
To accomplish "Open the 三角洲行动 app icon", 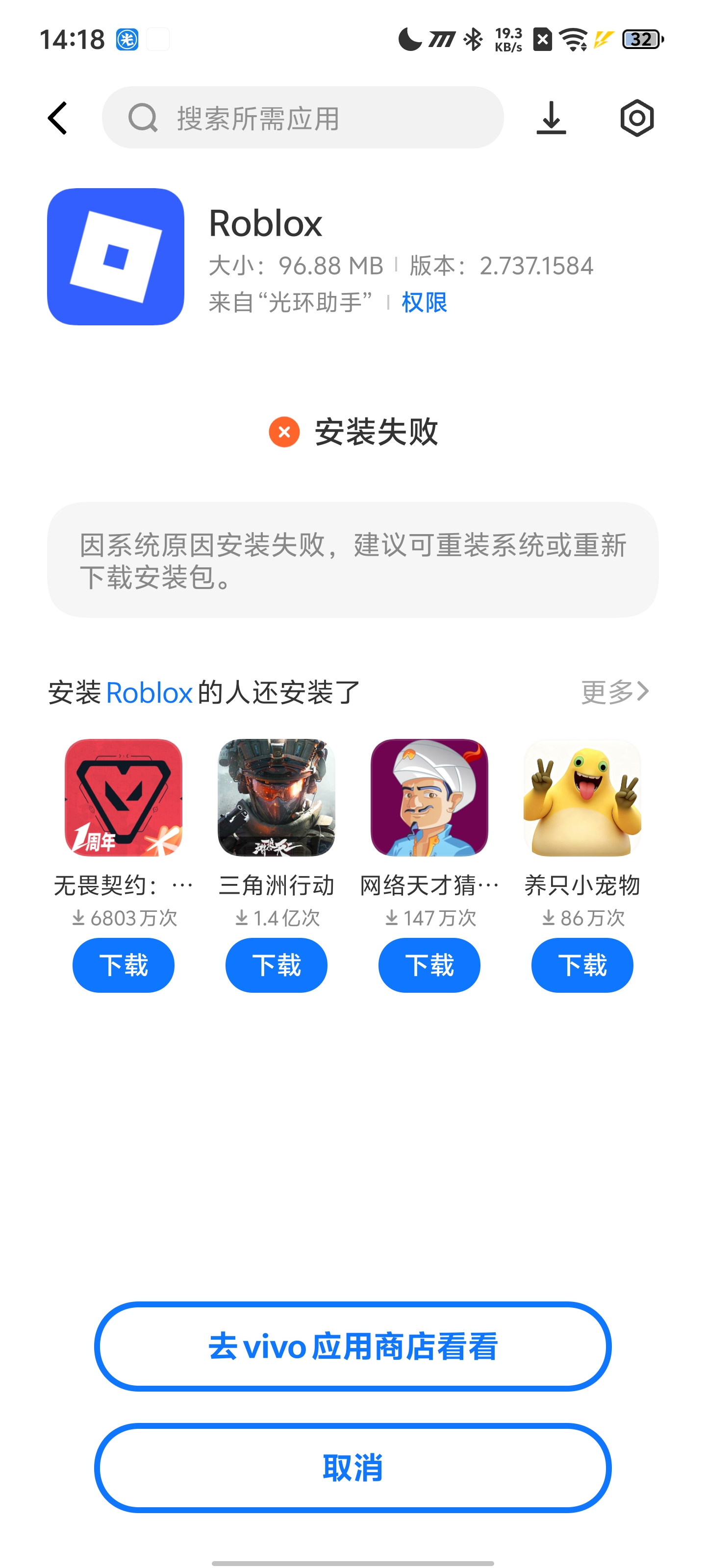I will 277,797.
